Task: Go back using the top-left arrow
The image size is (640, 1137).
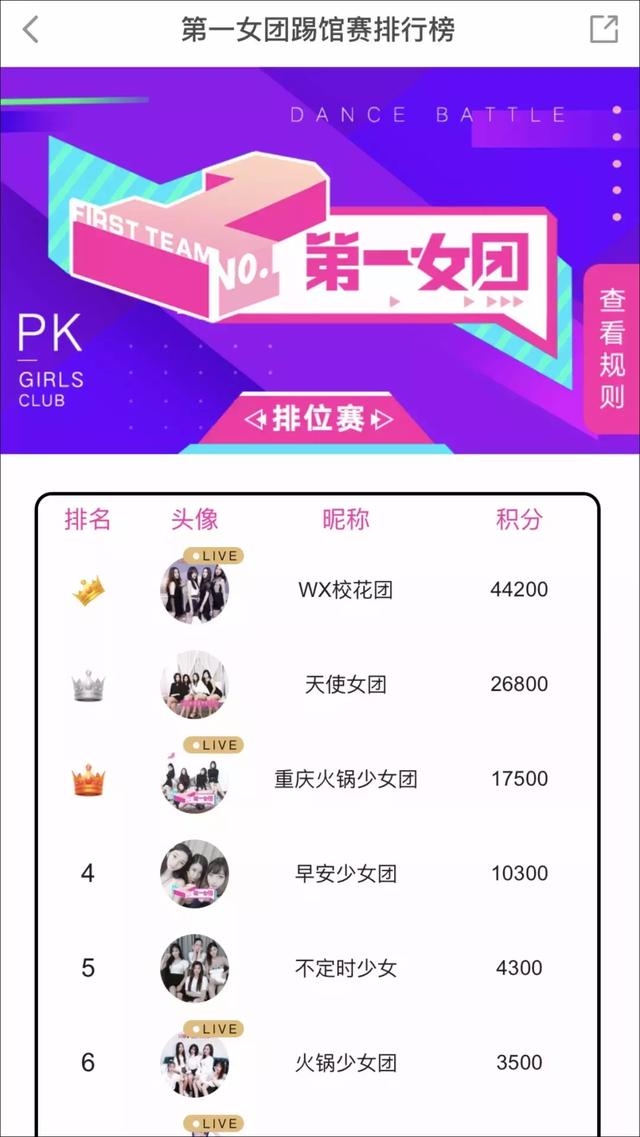Action: (x=31, y=30)
